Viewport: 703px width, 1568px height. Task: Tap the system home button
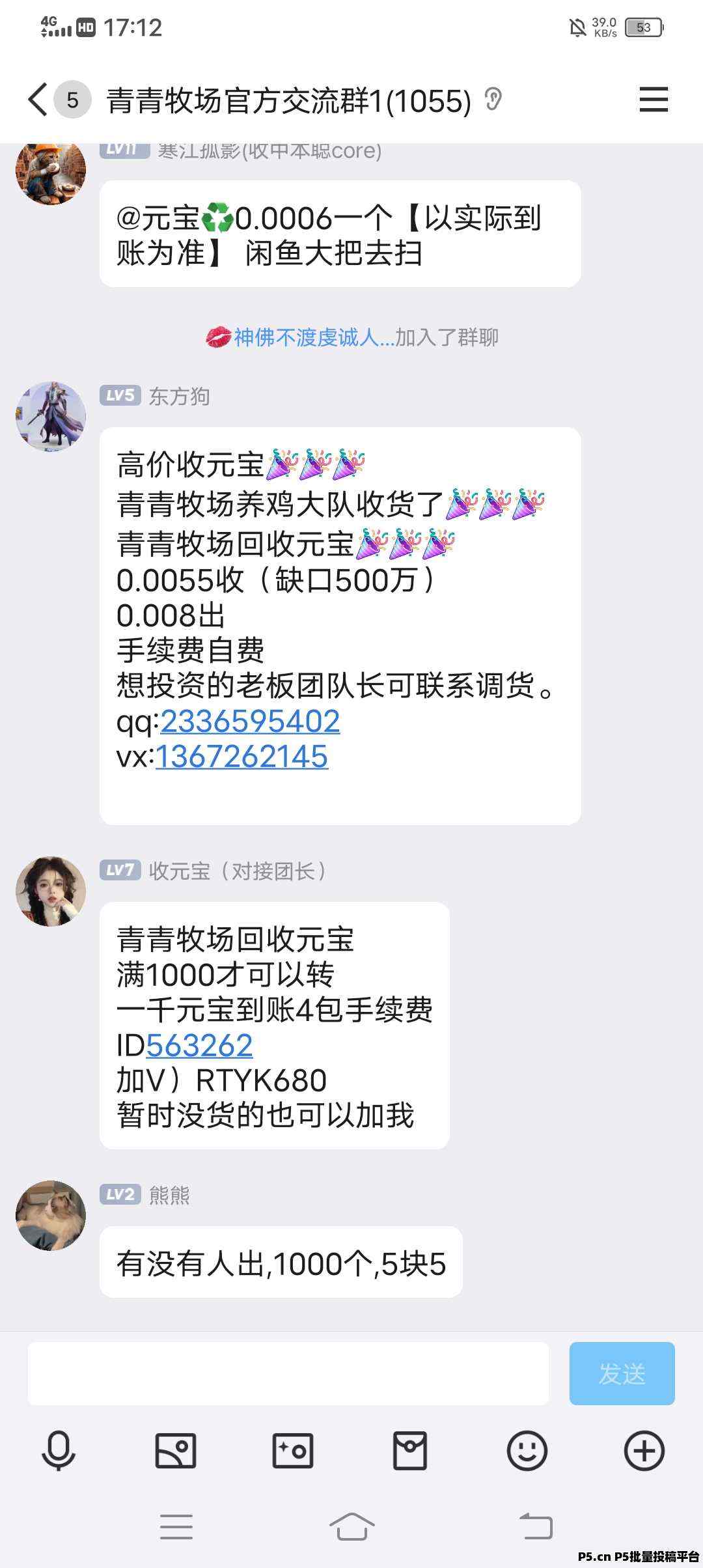[351, 1526]
